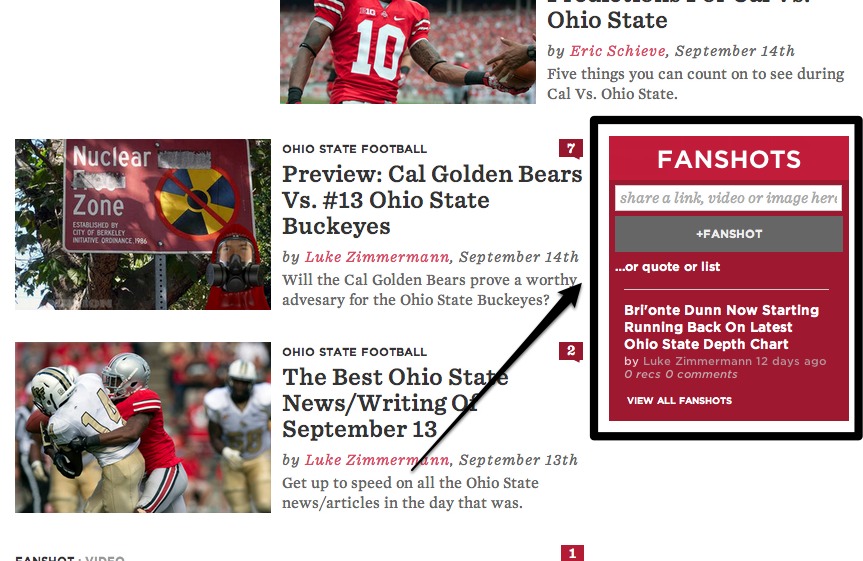This screenshot has height=561, width=863.
Task: Read The Best Ohio State News/Writing article
Action: [395, 403]
